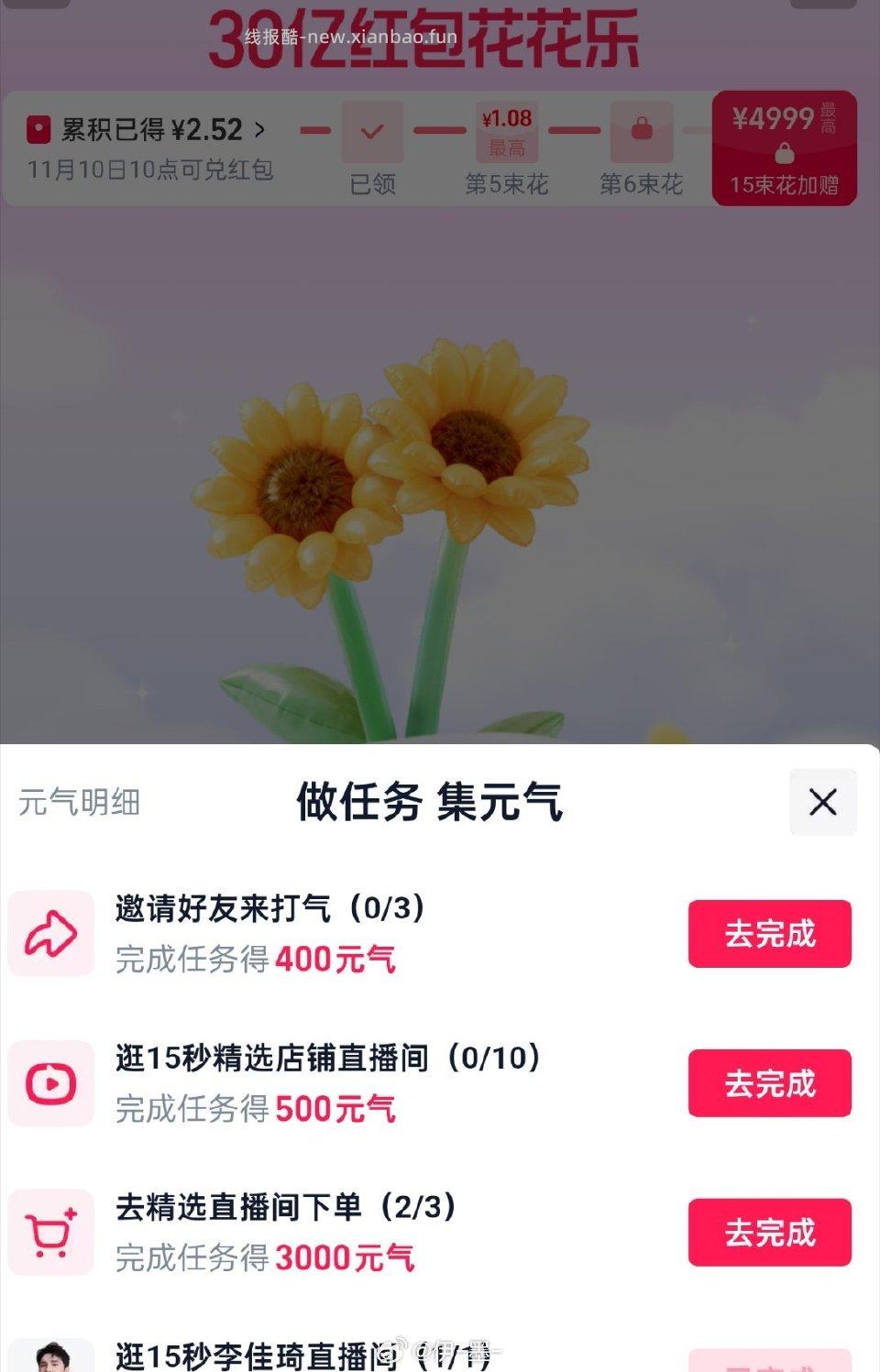Click the red envelope icon beside 累积已得
The image size is (880, 1372).
click(x=37, y=131)
